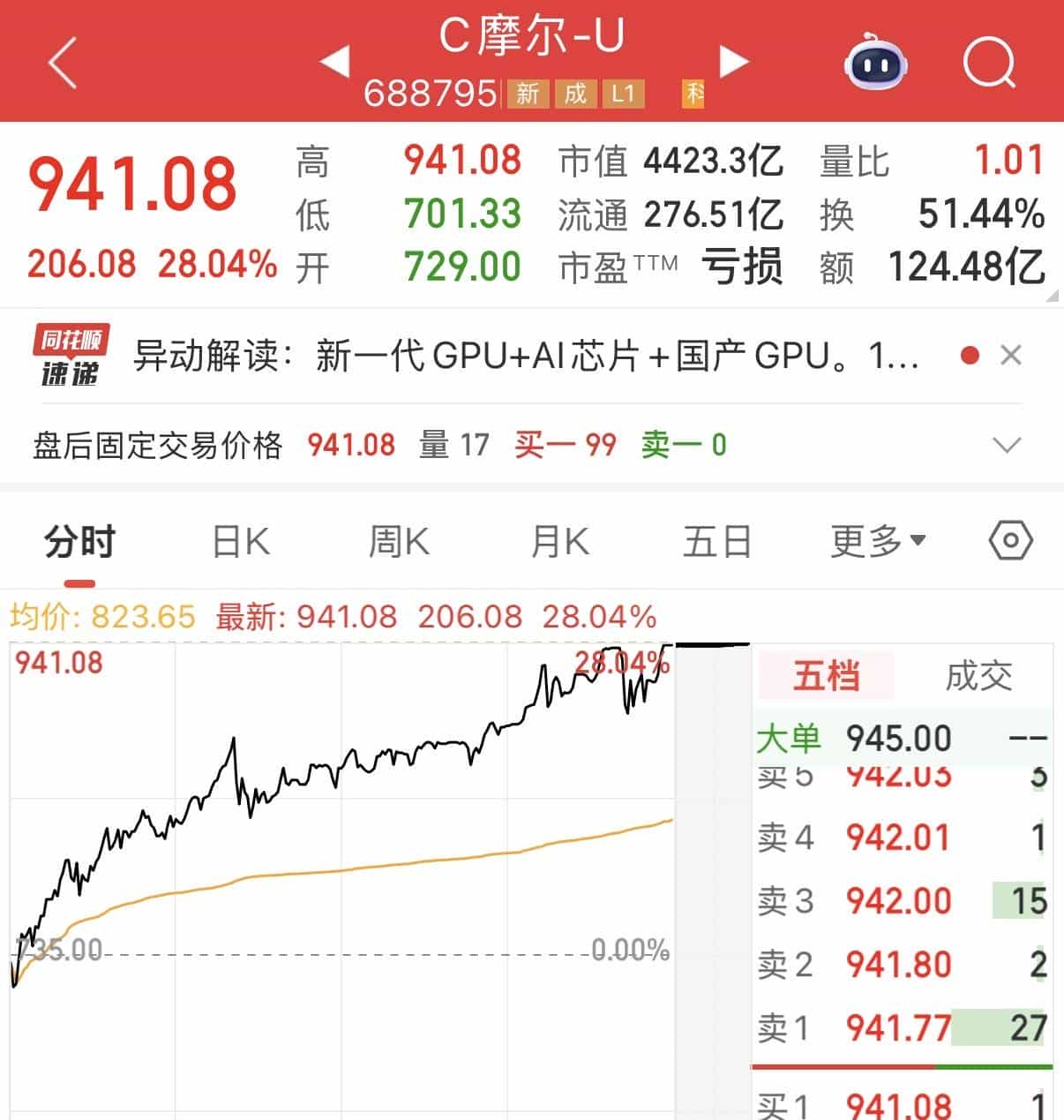Open the 更多 chart type dropdown
Viewport: 1064px width, 1120px height.
coord(874,540)
